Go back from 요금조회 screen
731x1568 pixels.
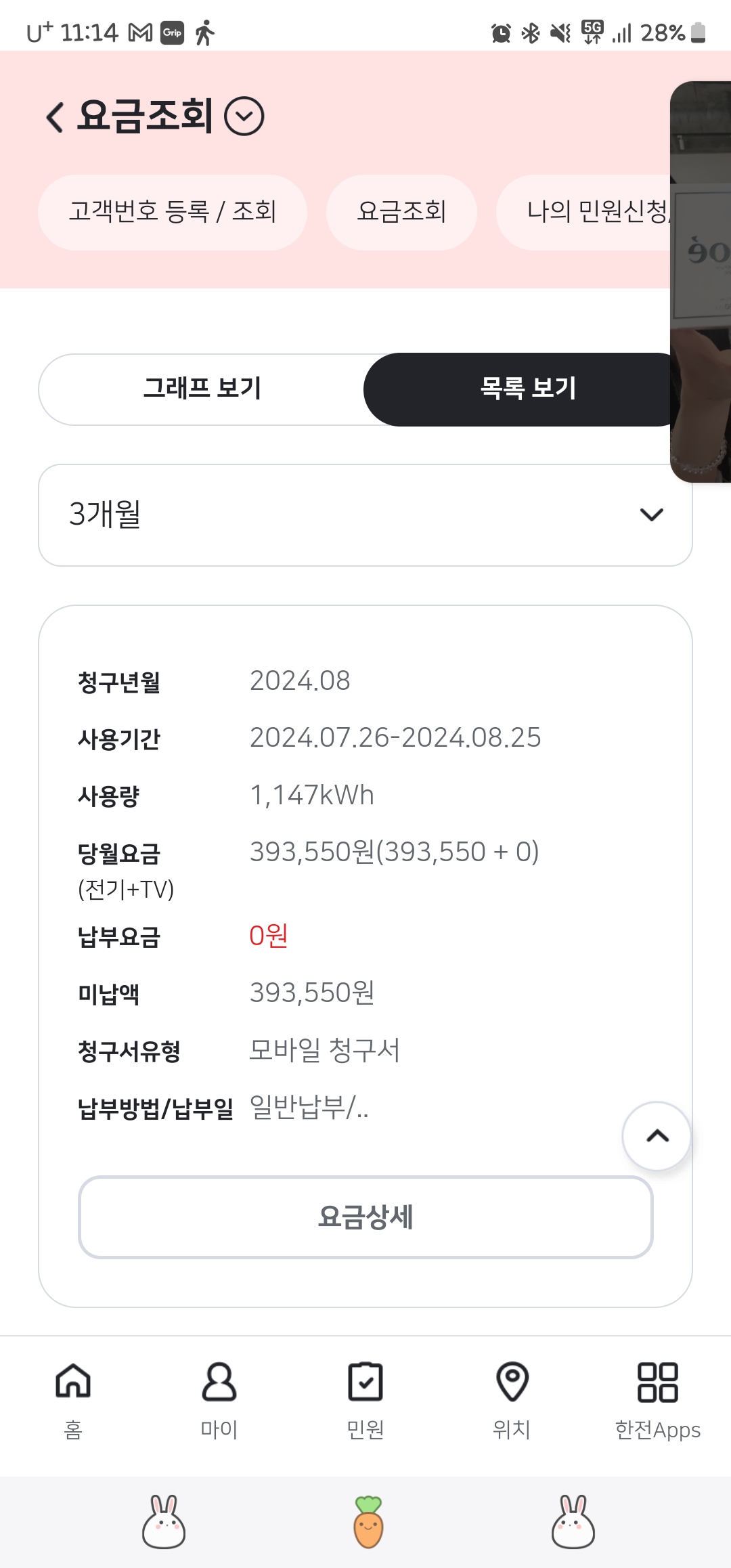(x=56, y=116)
